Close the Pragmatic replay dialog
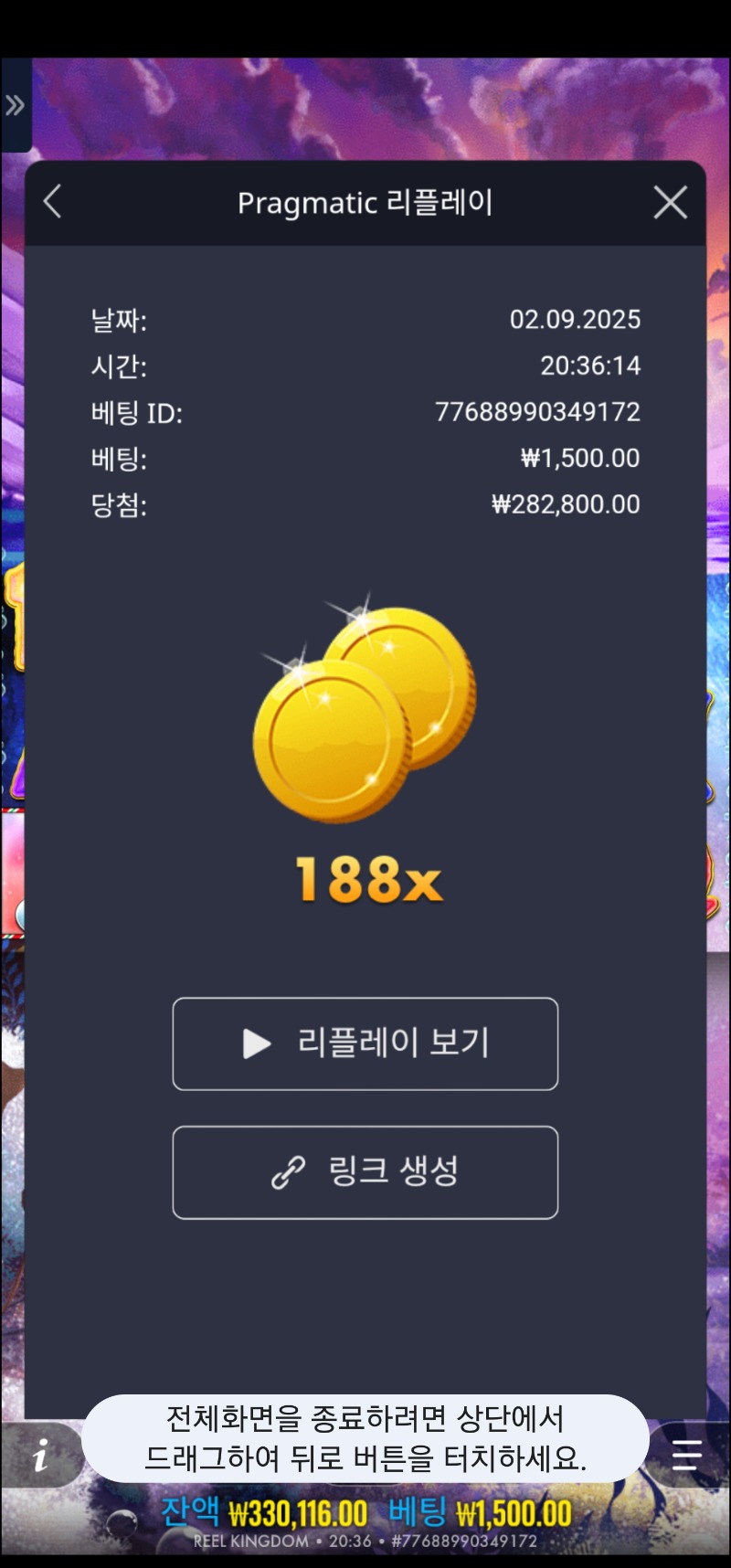Screen dimensions: 731x1568 [x=670, y=203]
